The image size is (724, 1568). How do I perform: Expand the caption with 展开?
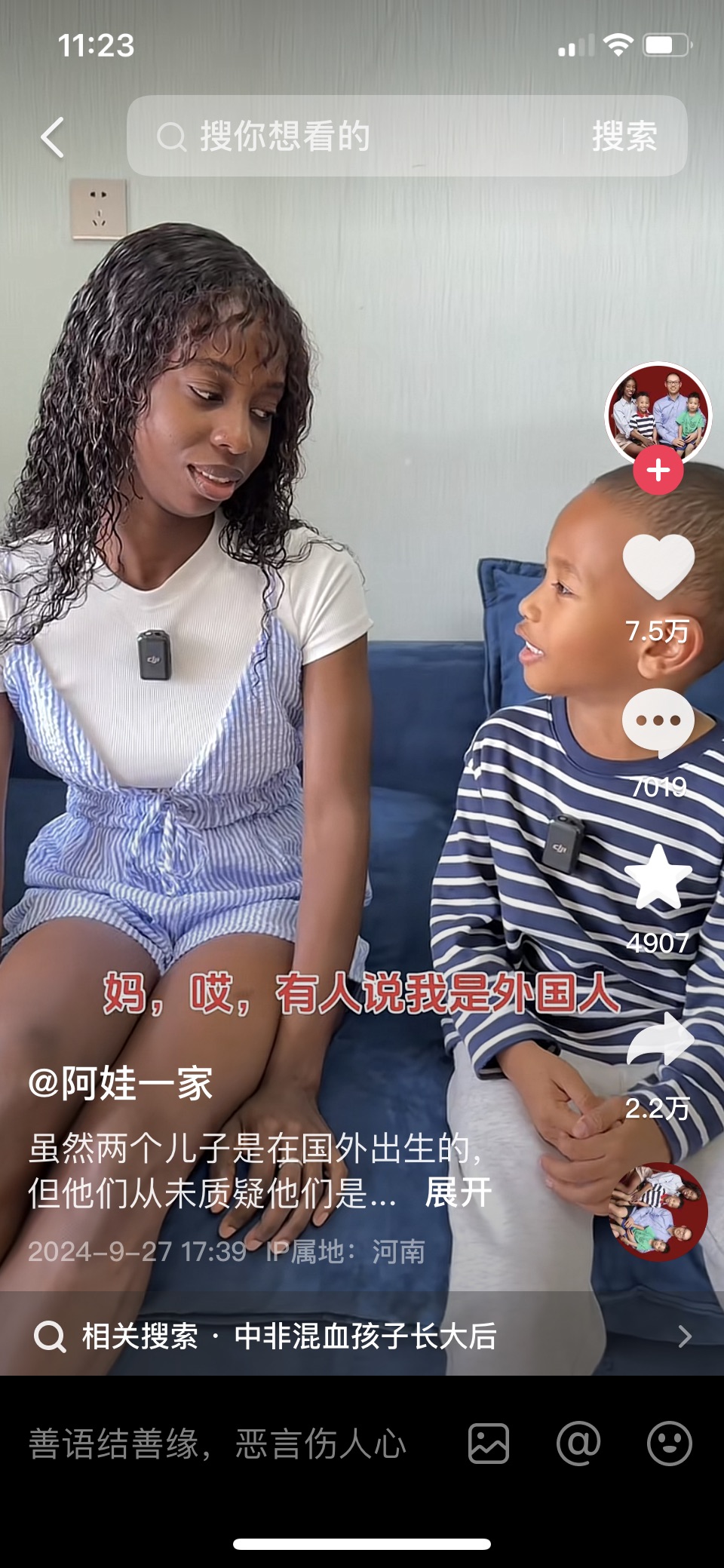(458, 1193)
